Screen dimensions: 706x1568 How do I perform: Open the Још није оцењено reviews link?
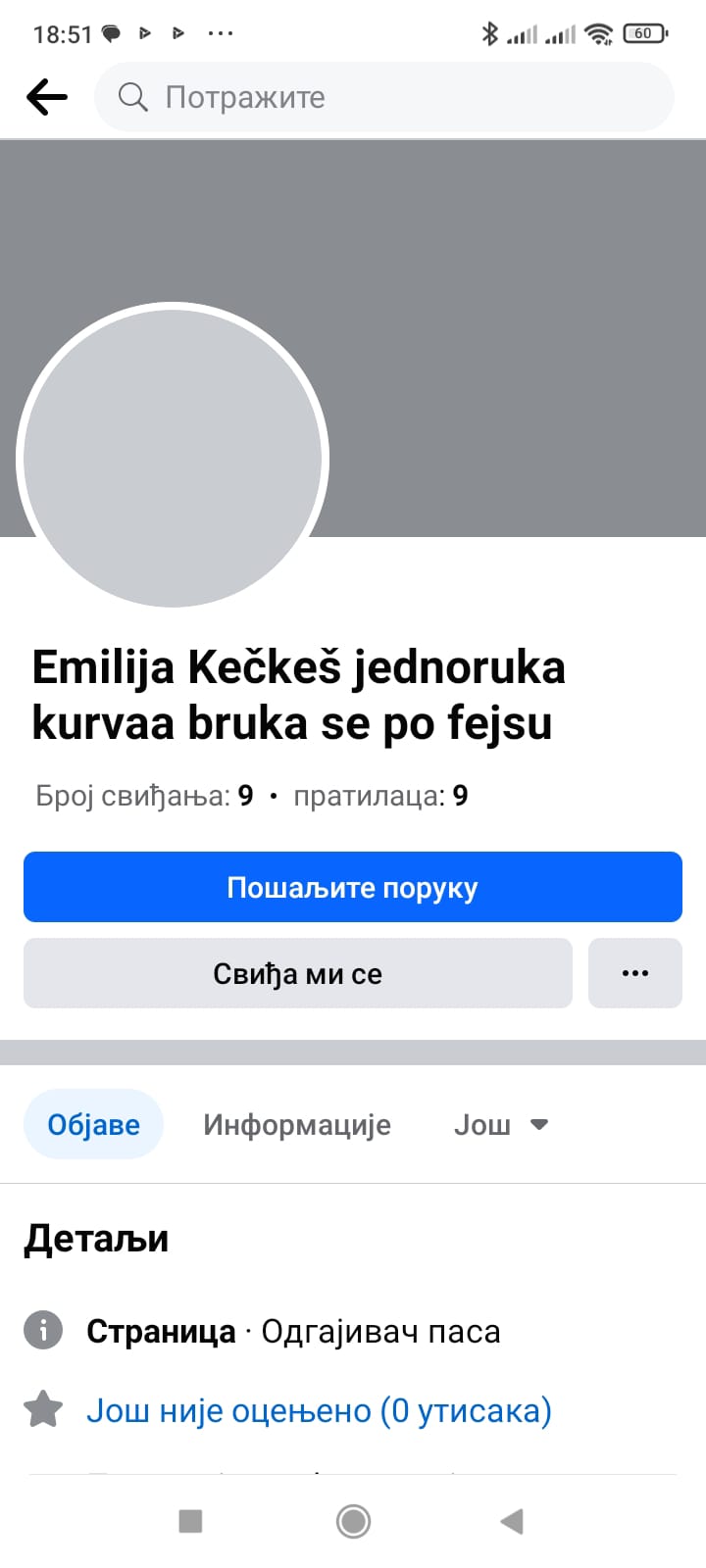[319, 1410]
